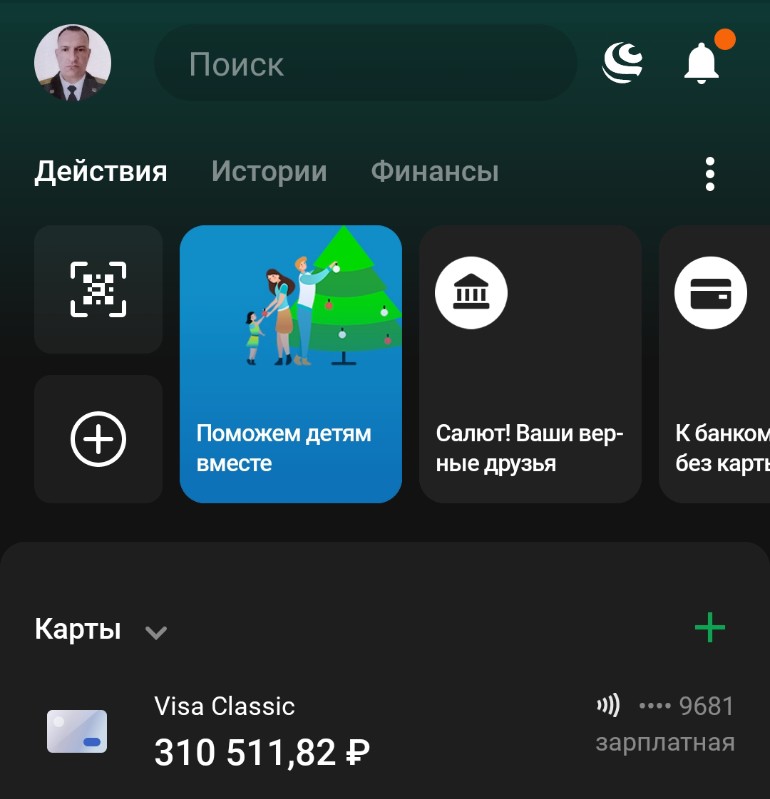Add a new card with green plus
The height and width of the screenshot is (799, 770).
click(709, 628)
